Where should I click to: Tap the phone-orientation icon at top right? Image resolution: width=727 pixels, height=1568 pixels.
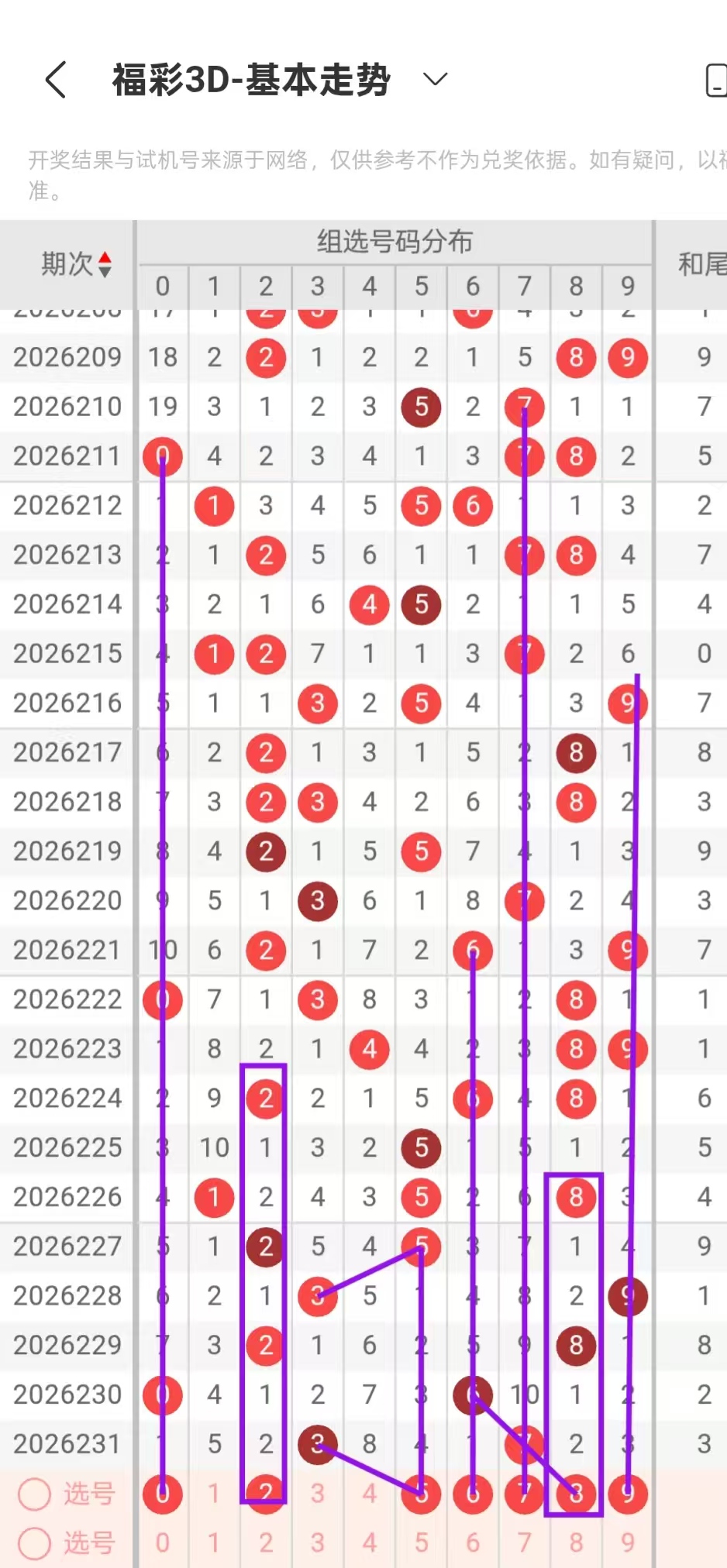[x=717, y=81]
